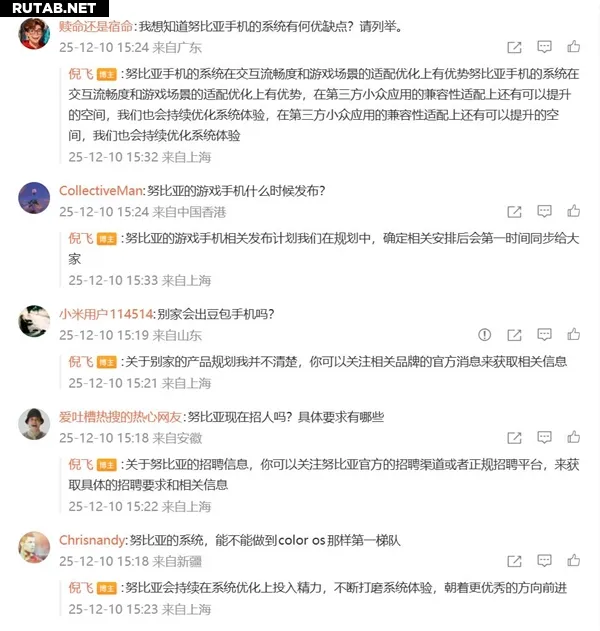Like CollectiveMan's comment
This screenshot has width=600, height=631.
573,212
